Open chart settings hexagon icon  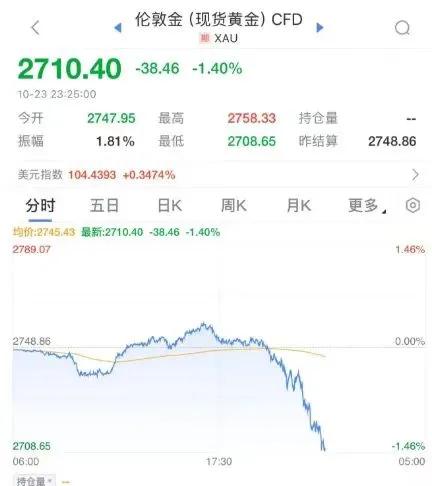(413, 205)
